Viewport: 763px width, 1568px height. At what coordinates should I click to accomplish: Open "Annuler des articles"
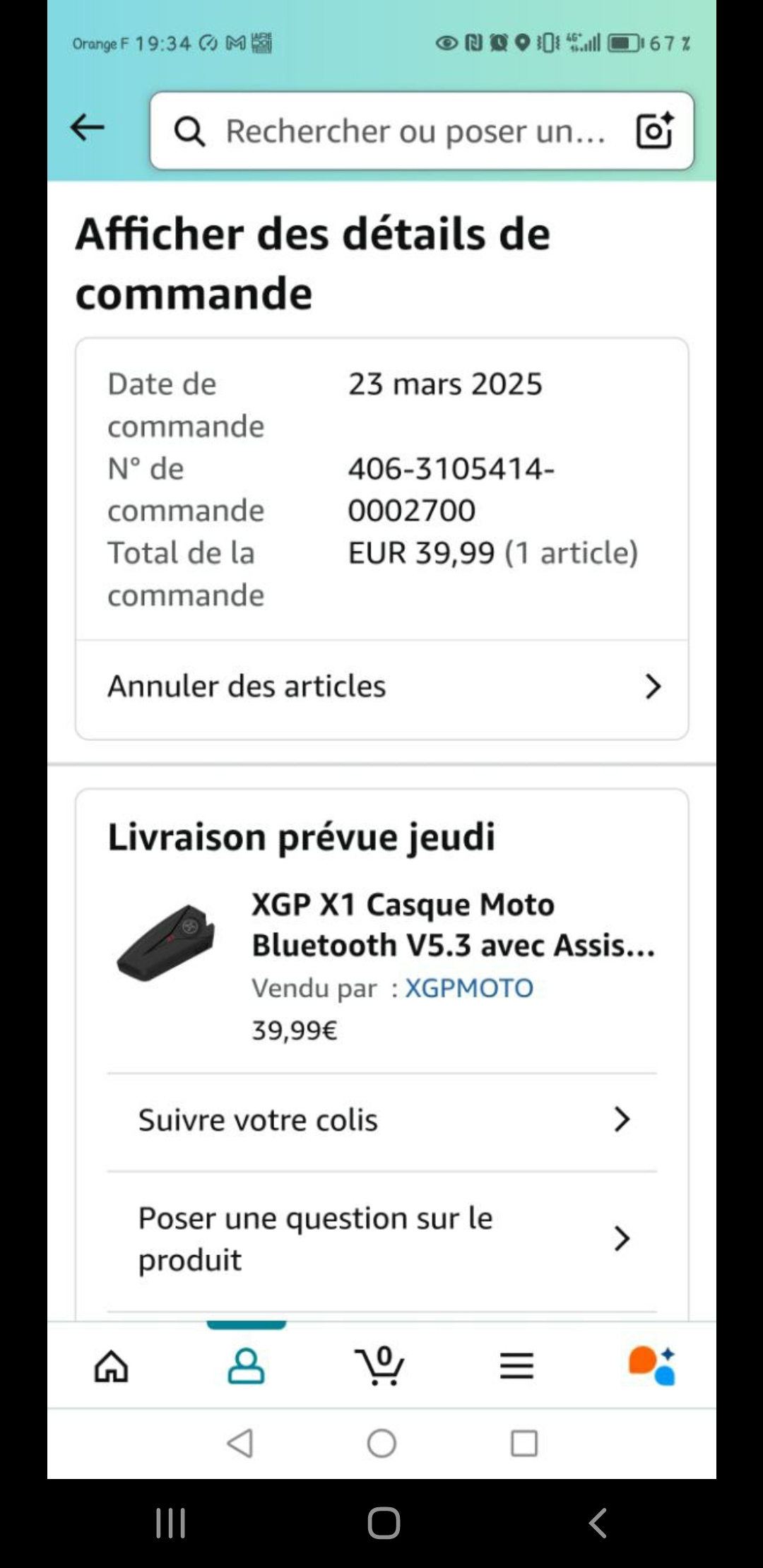(x=381, y=687)
